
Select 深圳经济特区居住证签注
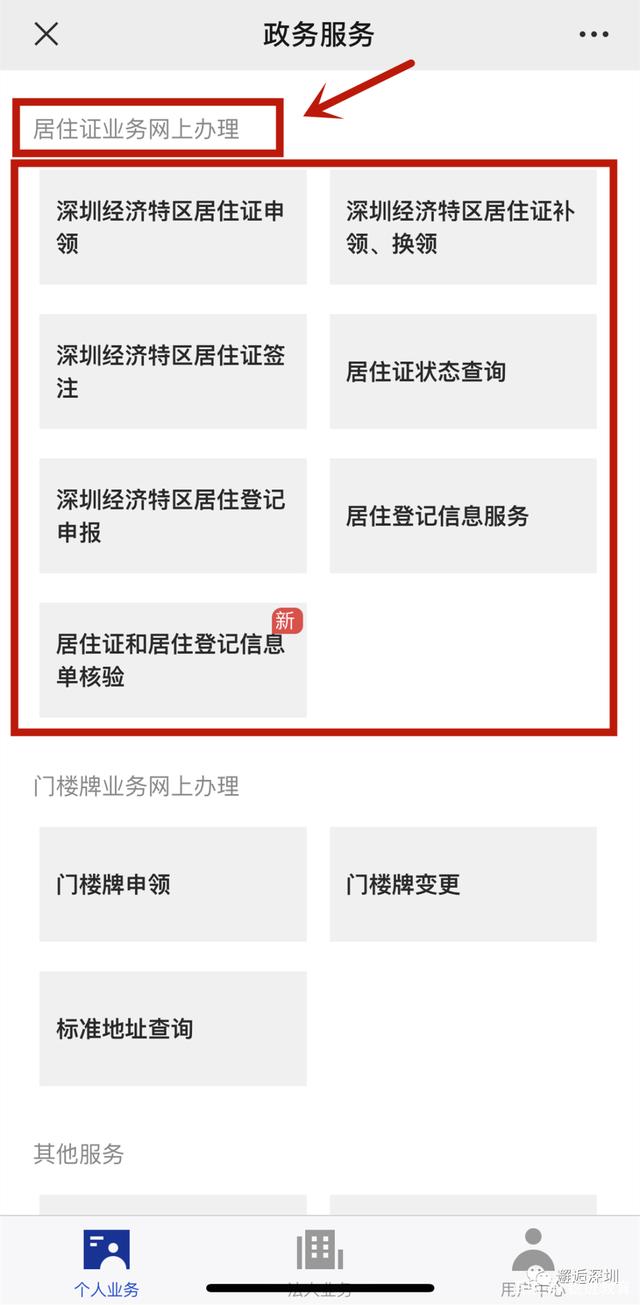pyautogui.click(x=172, y=371)
